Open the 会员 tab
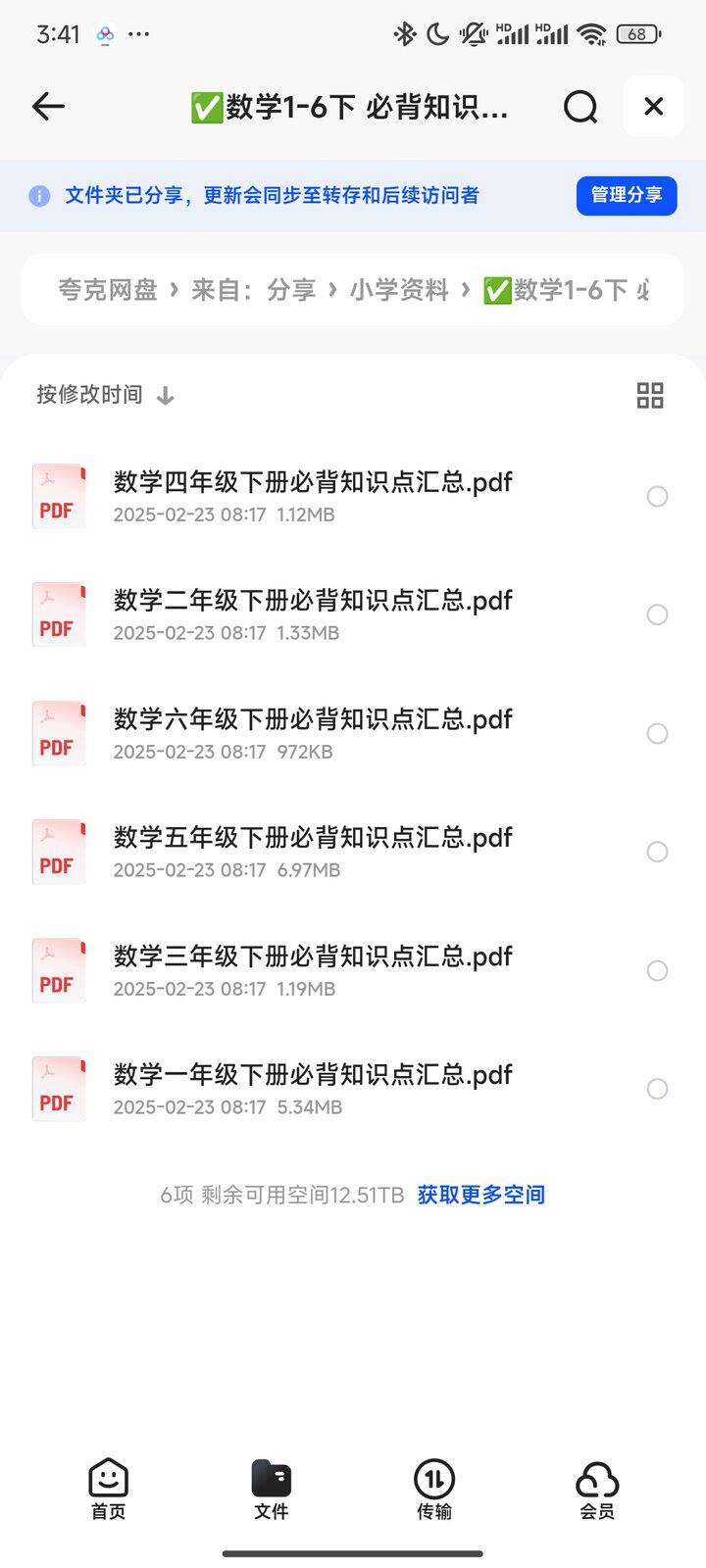This screenshot has height=1568, width=706. [597, 1490]
